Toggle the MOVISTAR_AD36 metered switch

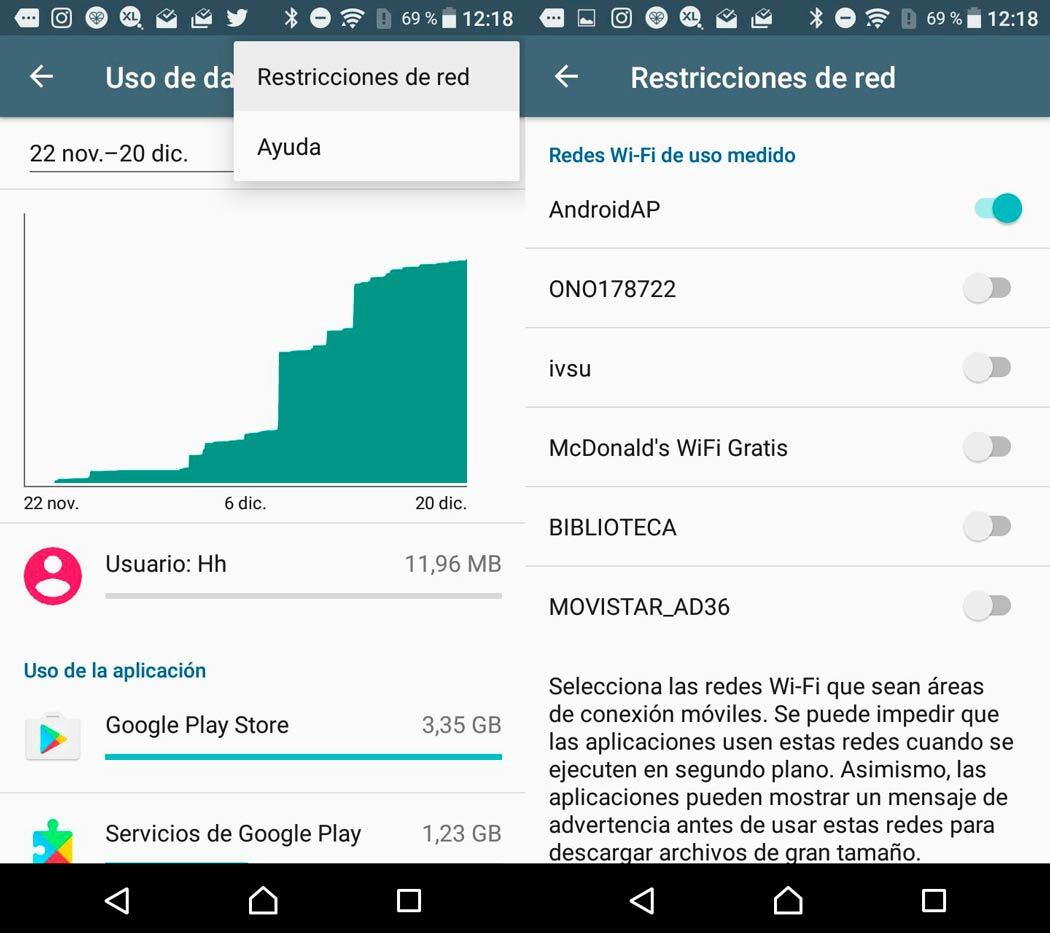tap(988, 606)
